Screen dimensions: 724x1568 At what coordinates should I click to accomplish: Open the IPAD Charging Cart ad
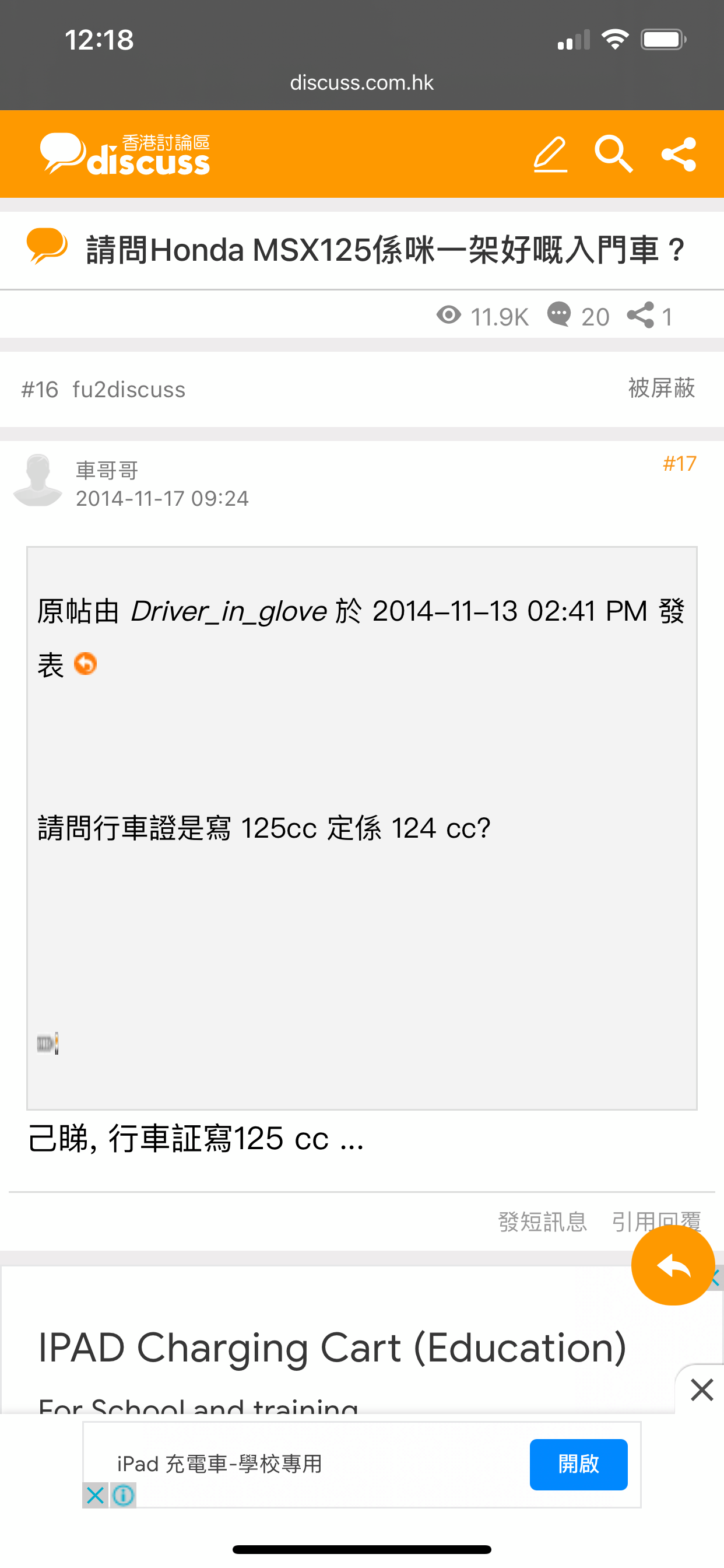tap(332, 1347)
